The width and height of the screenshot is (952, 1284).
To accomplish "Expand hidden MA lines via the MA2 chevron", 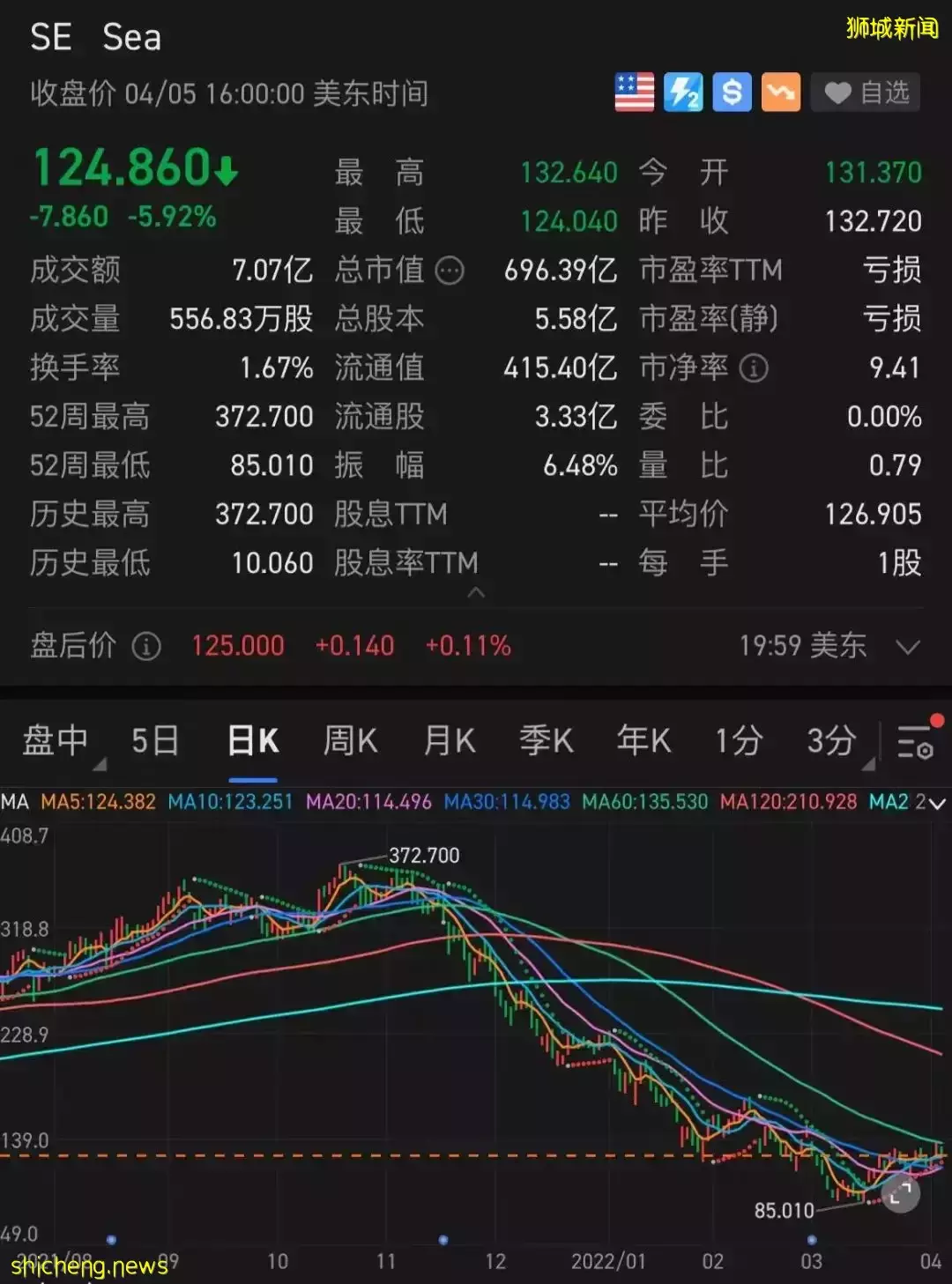I will coord(936,803).
